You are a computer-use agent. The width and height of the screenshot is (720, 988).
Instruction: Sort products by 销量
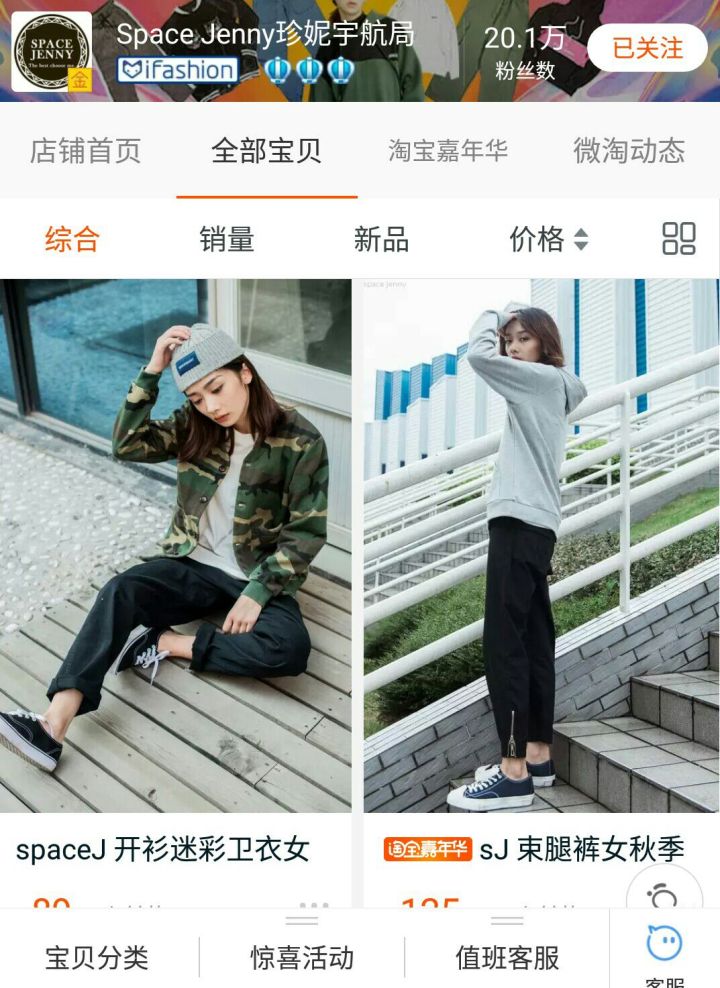tap(227, 239)
